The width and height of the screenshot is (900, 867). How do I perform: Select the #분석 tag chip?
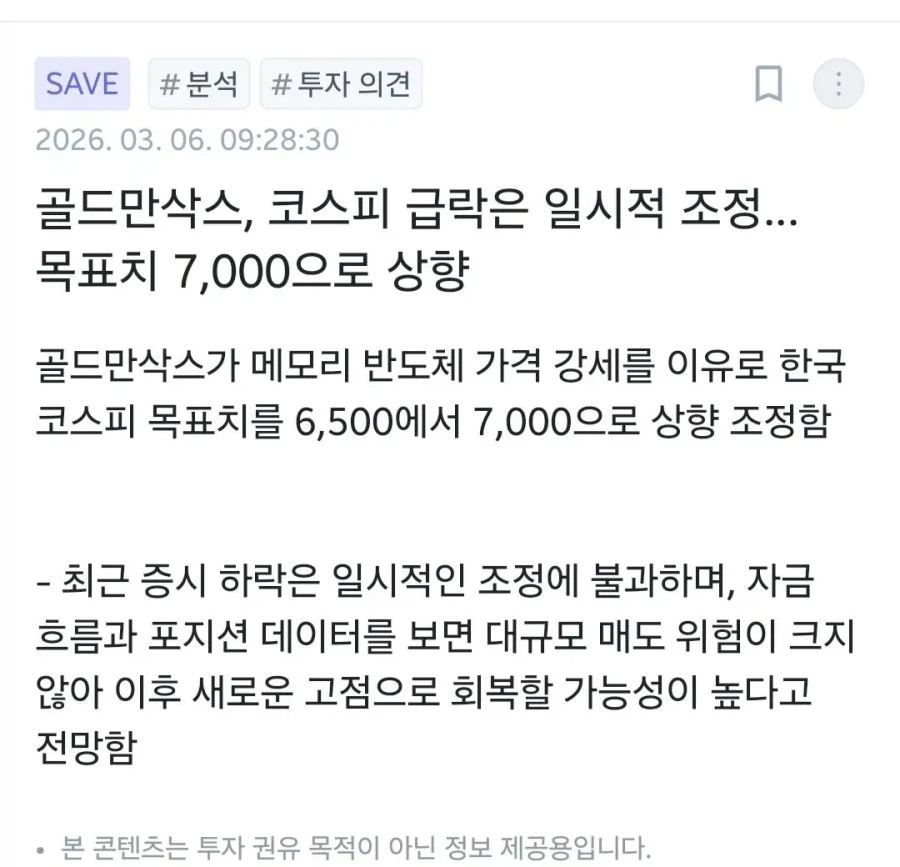point(199,84)
